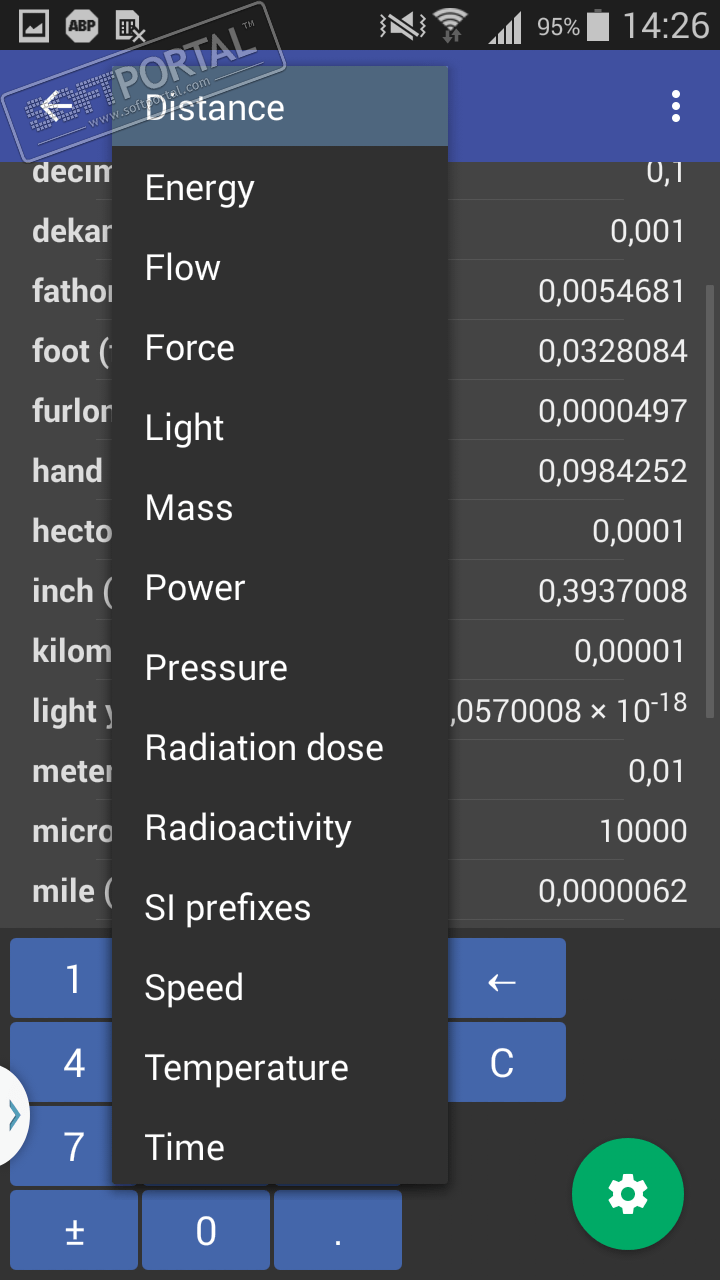The image size is (720, 1280).
Task: Select the Mass category
Action: [279, 507]
